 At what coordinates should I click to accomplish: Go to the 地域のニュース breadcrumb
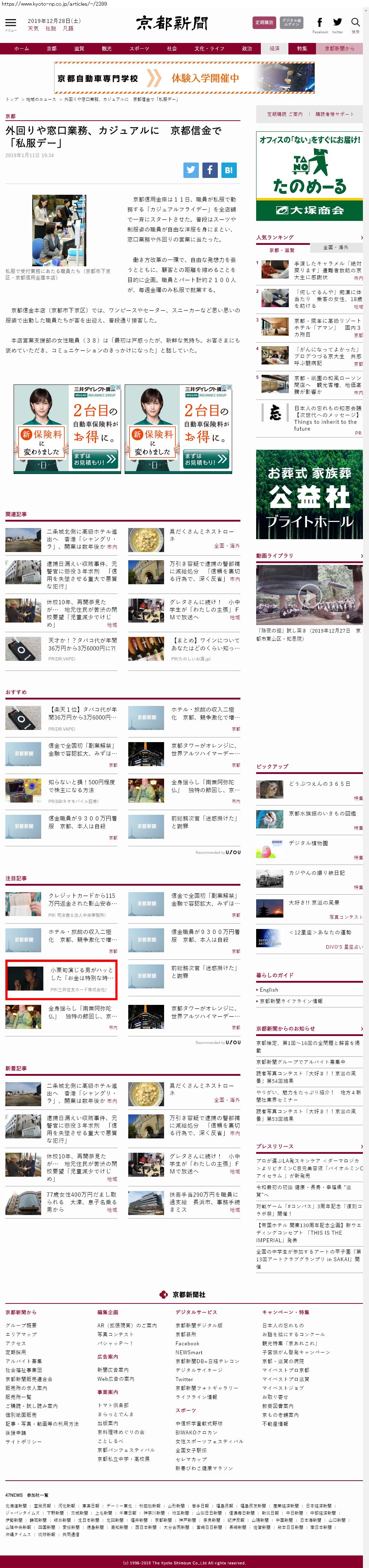coord(41,99)
